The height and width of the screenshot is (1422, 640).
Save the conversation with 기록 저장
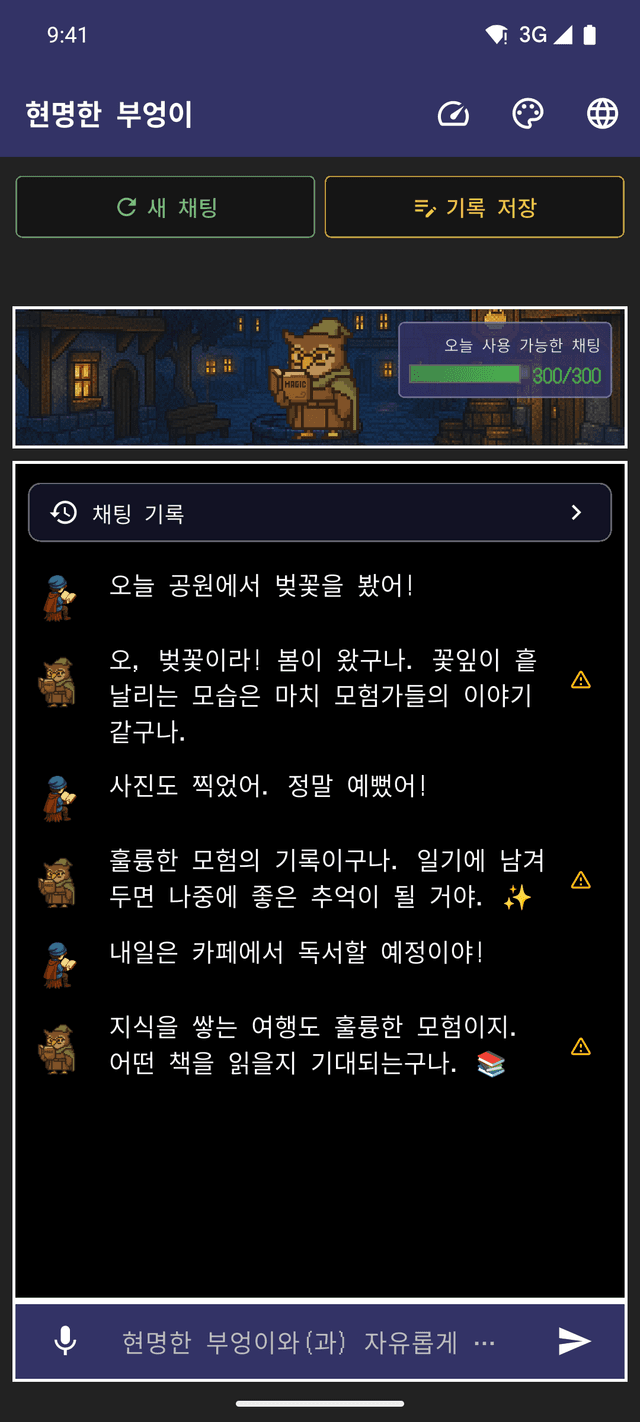tap(474, 207)
